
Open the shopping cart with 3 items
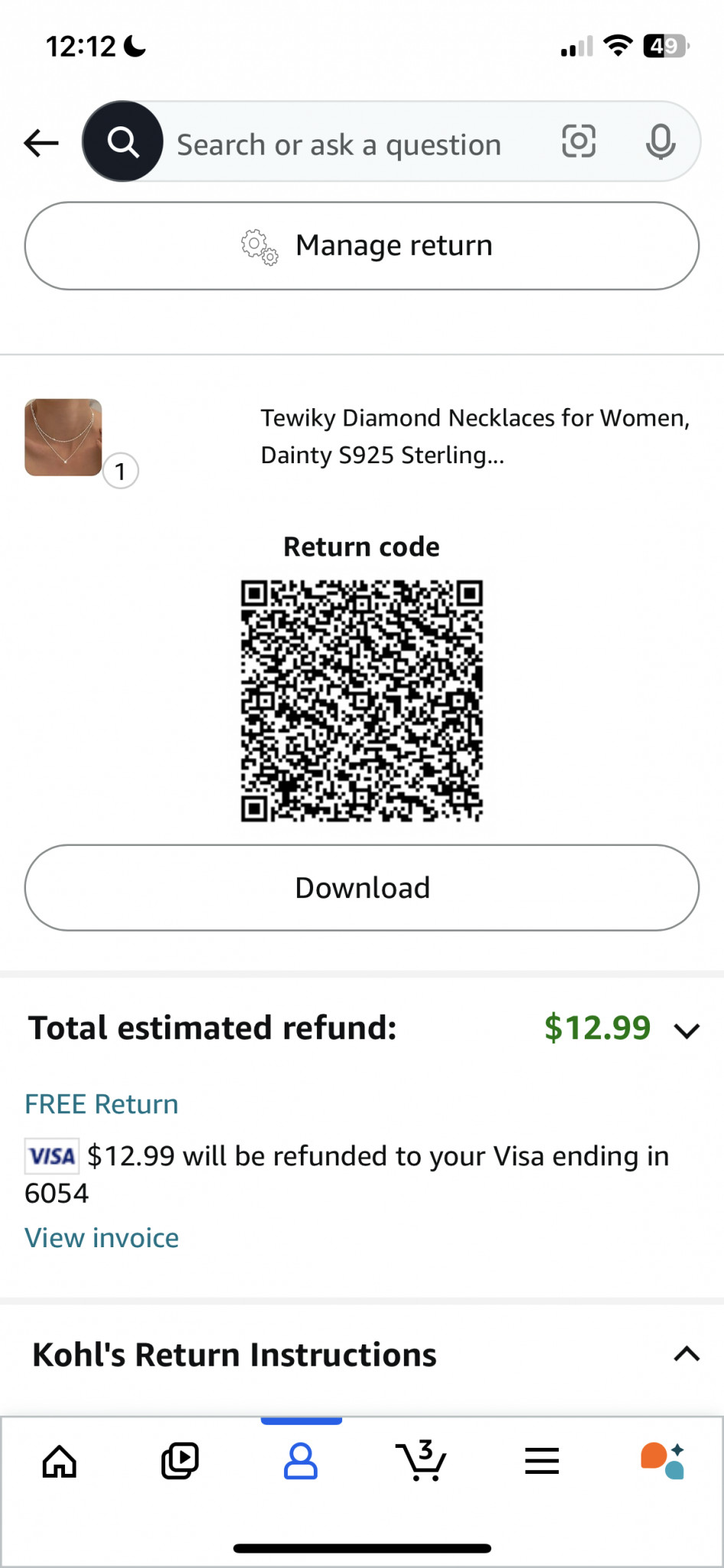tap(421, 1460)
